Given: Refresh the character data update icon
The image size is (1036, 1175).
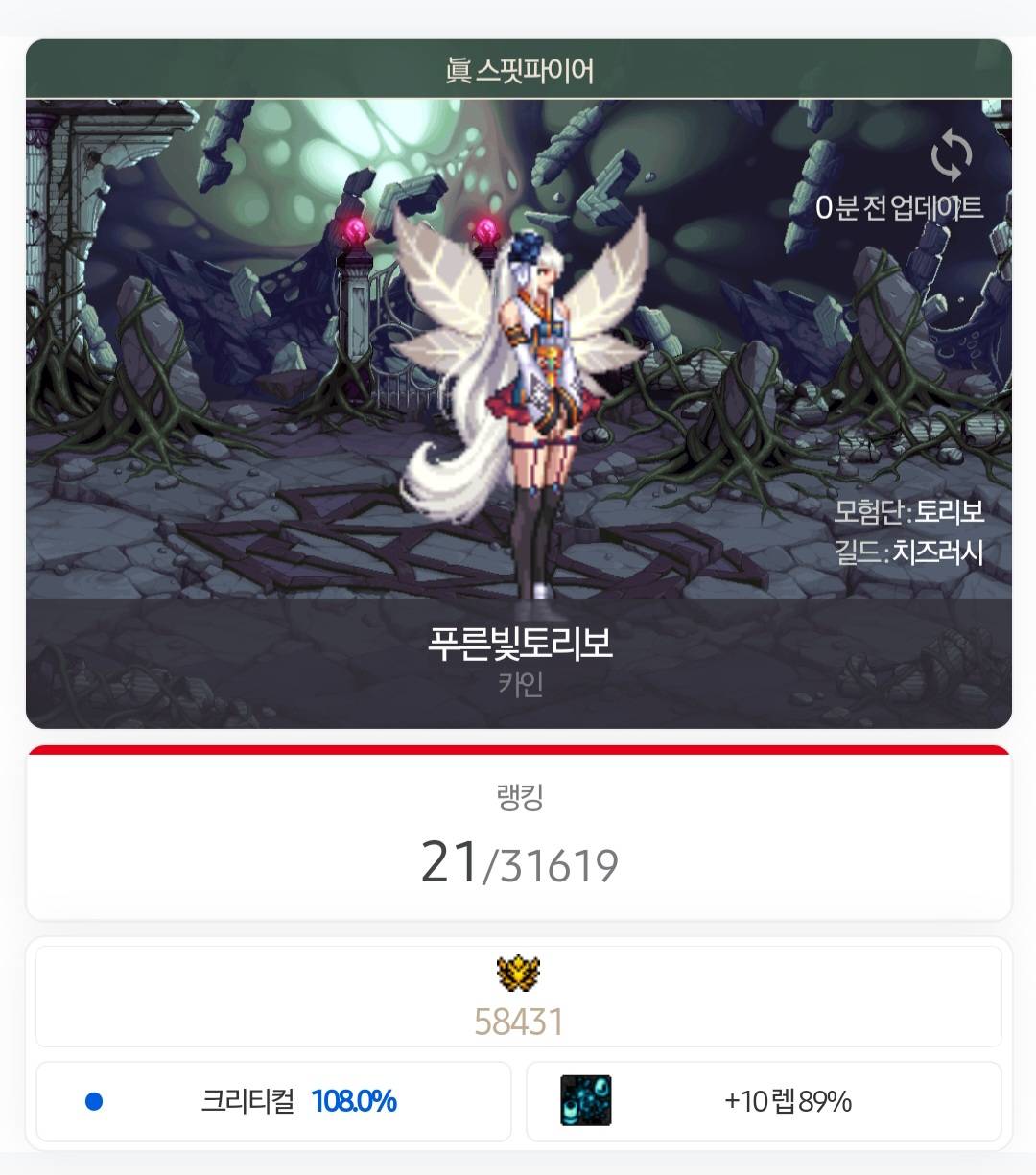Looking at the screenshot, I should click(x=951, y=156).
